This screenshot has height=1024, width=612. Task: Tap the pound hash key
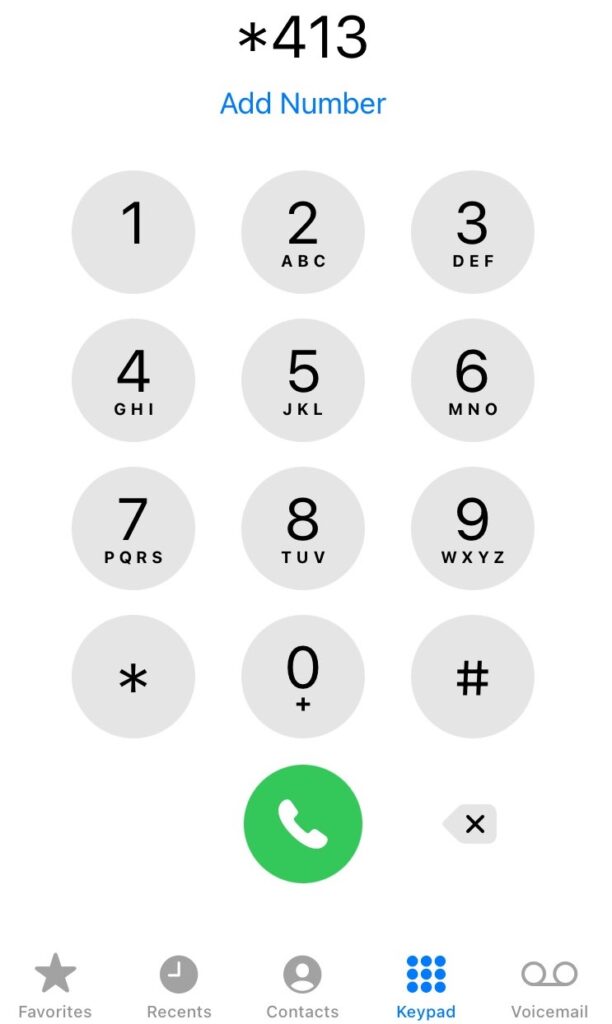pyautogui.click(x=472, y=677)
